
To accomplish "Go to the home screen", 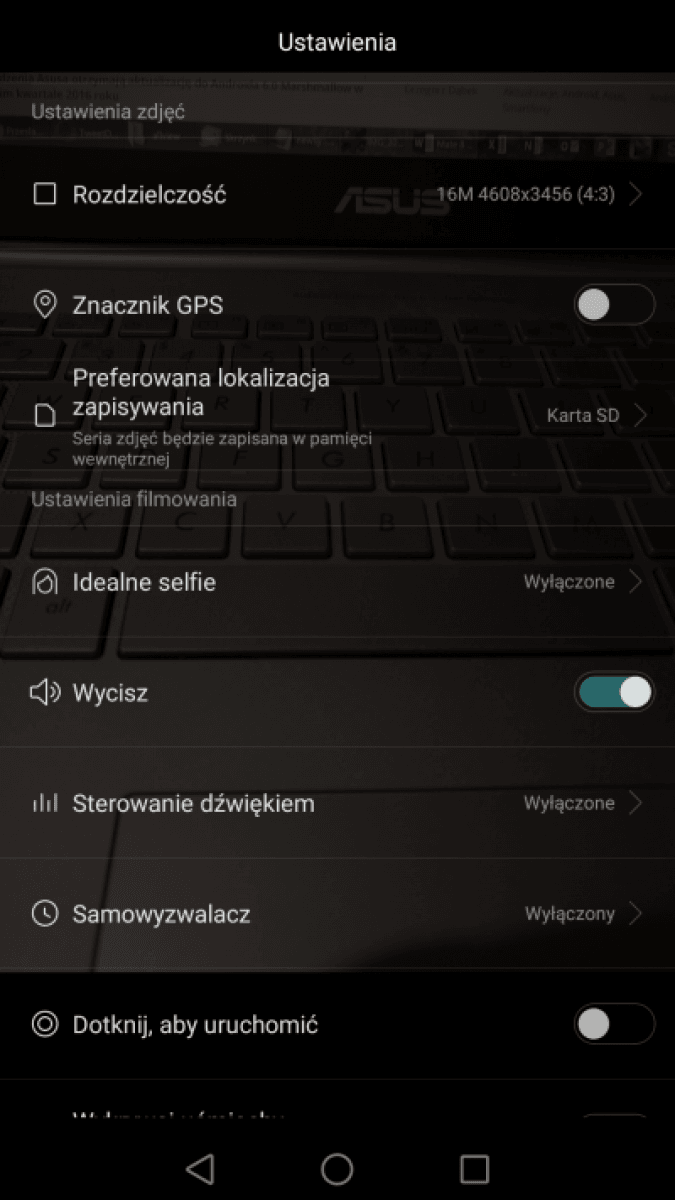I will coord(337,1168).
